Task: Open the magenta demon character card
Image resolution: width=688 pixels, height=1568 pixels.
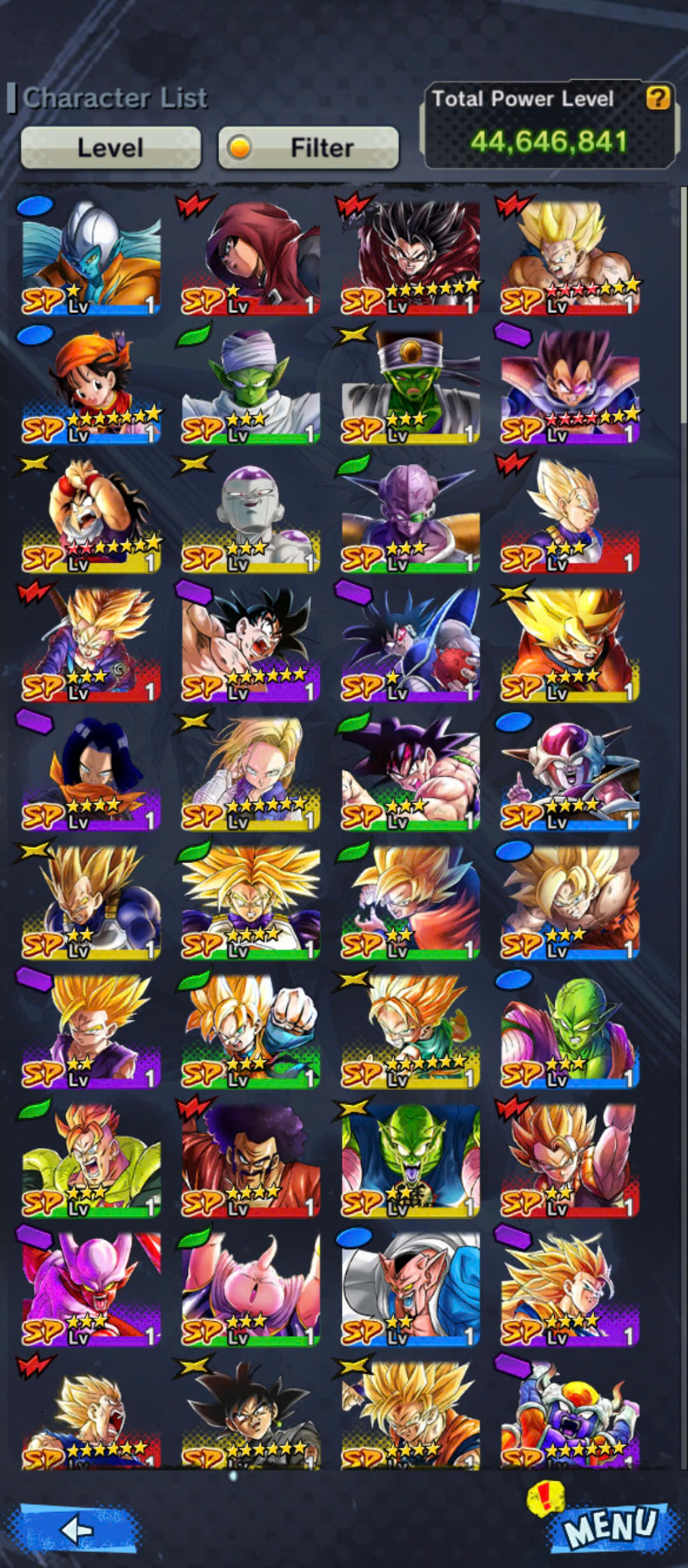Action: click(92, 1289)
